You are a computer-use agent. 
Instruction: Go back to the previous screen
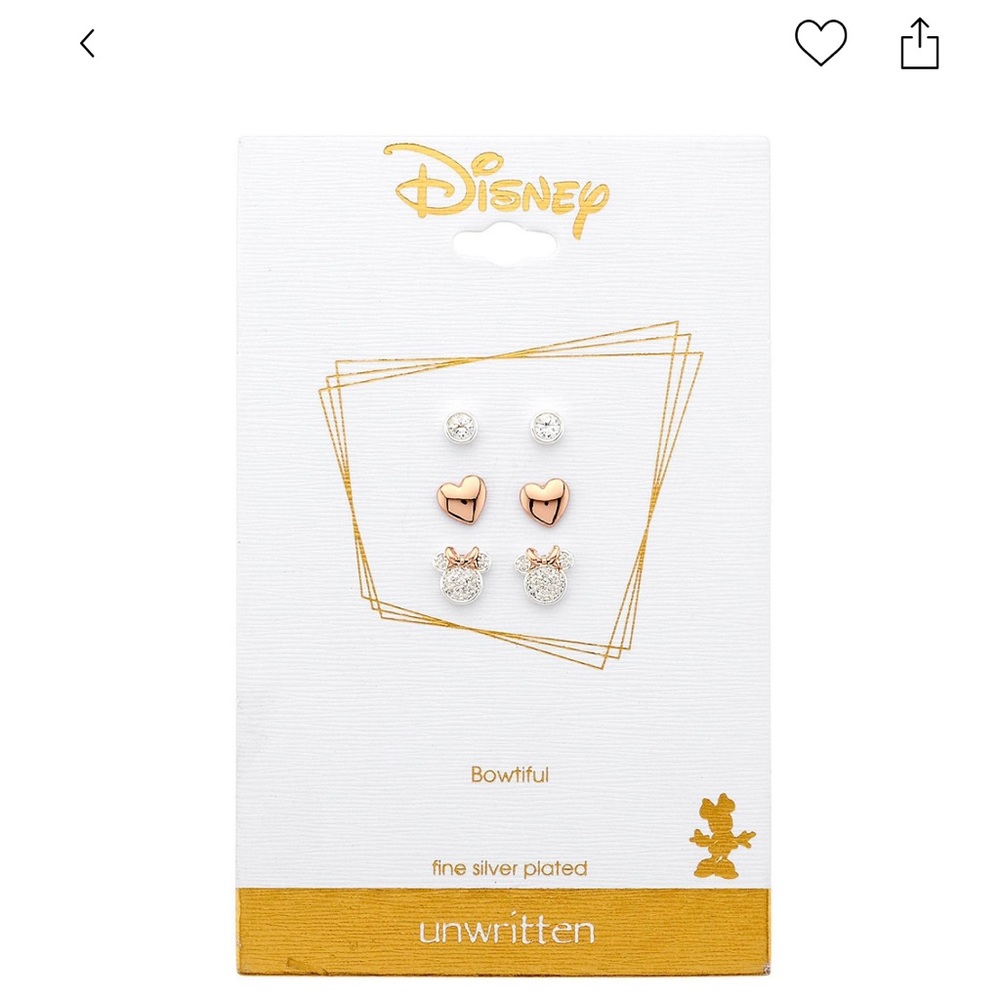(88, 43)
